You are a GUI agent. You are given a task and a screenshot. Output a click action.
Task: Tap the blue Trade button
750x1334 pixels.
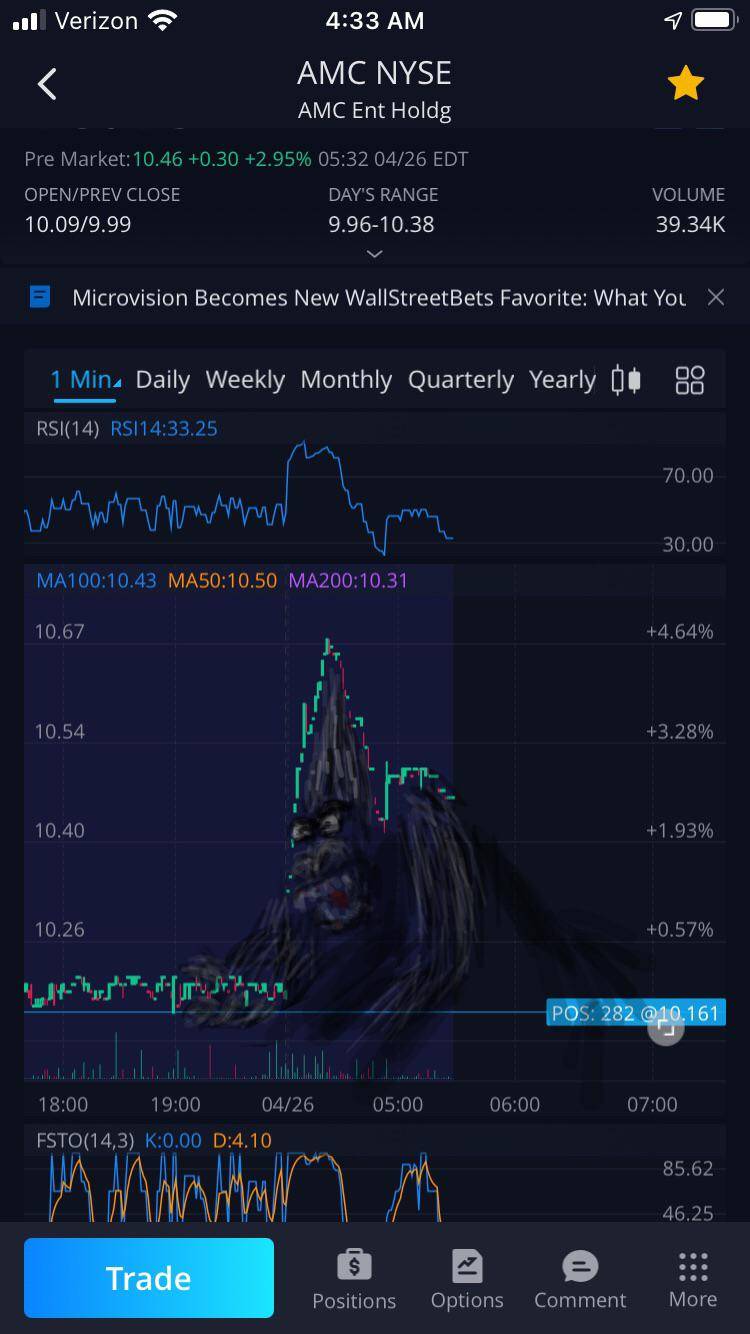coord(149,1277)
